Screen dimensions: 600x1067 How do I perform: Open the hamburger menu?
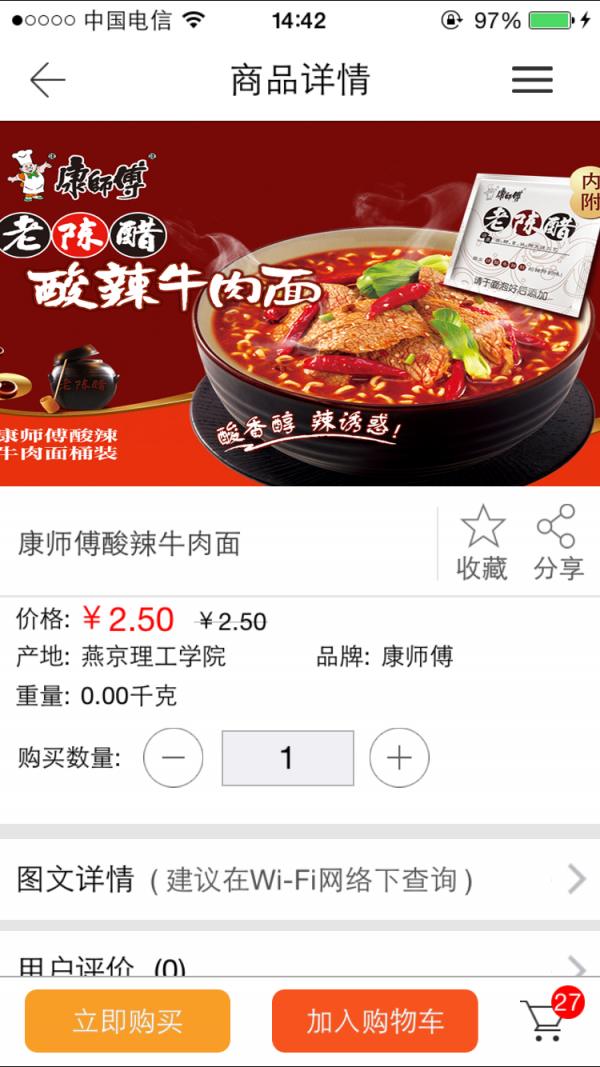[x=532, y=80]
